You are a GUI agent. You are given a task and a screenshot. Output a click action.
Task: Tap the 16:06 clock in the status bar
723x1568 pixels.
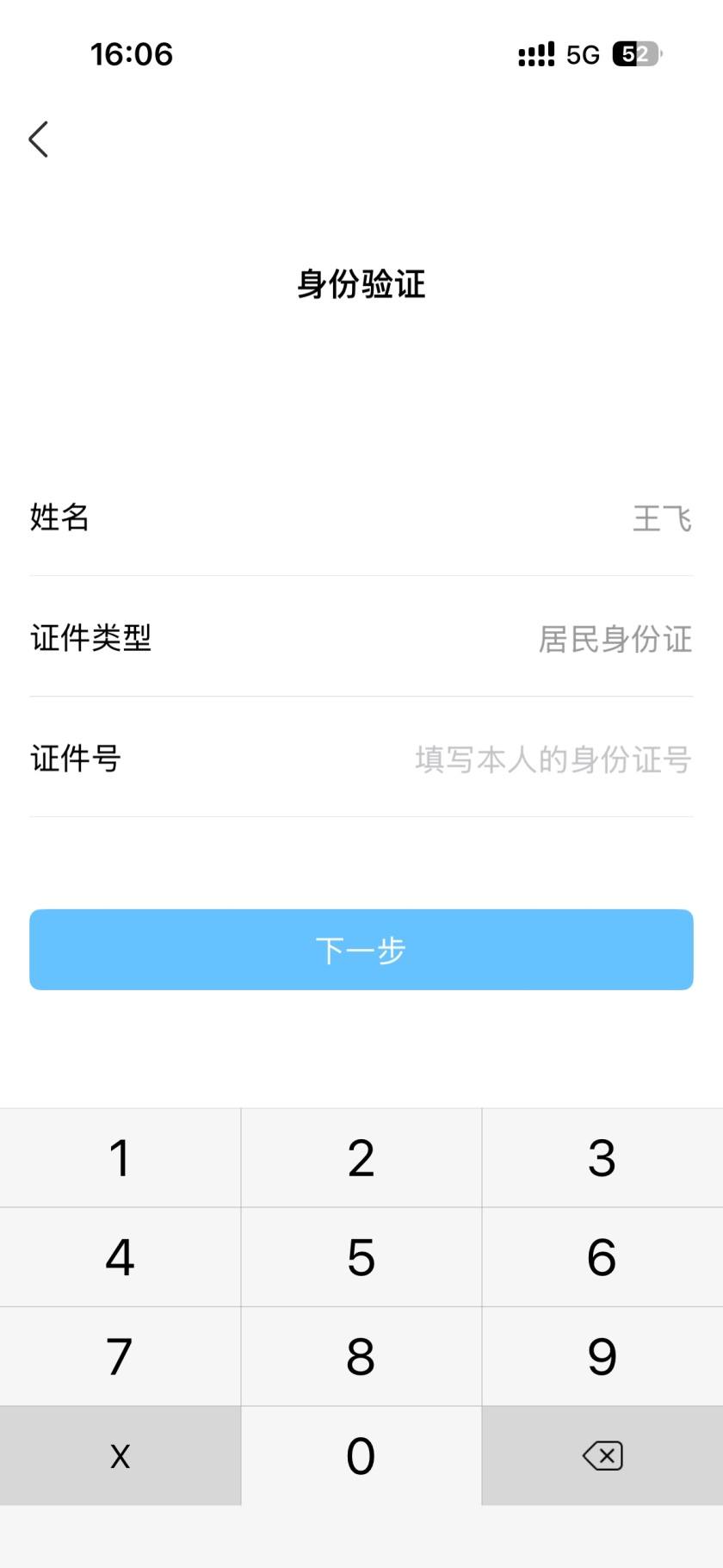(131, 54)
